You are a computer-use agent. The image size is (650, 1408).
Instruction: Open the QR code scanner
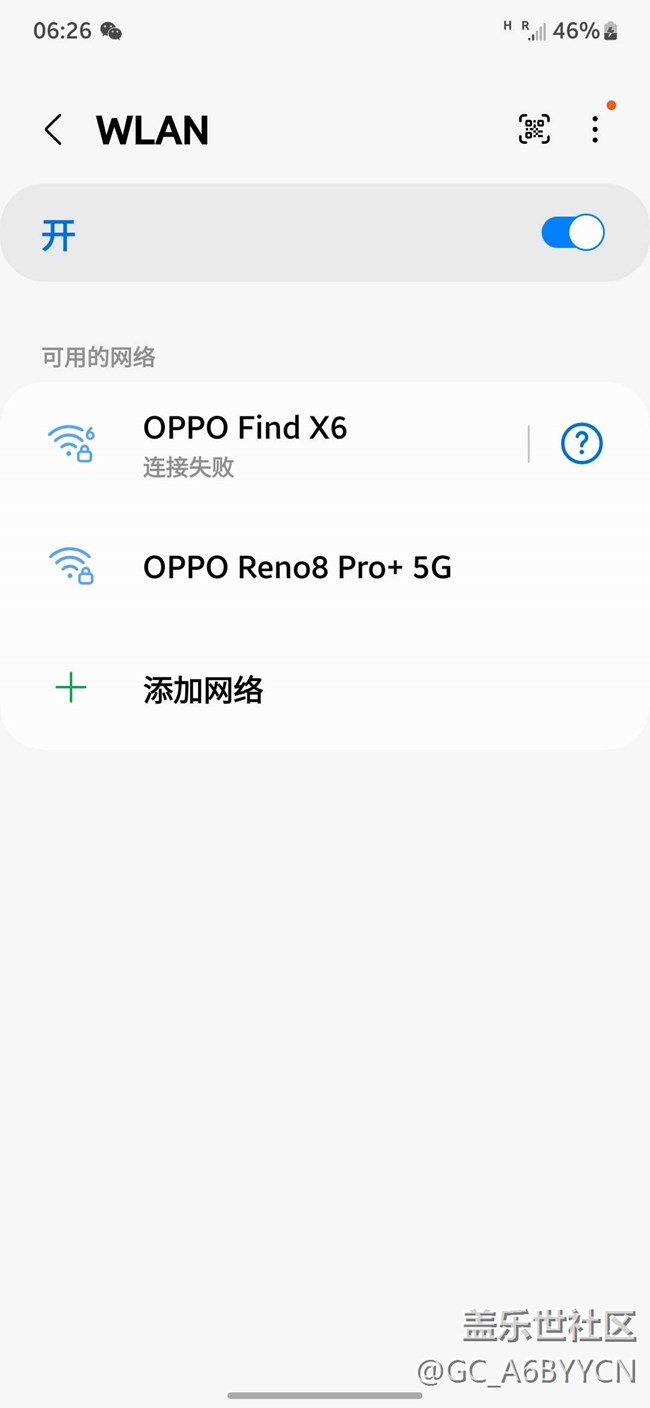[534, 129]
